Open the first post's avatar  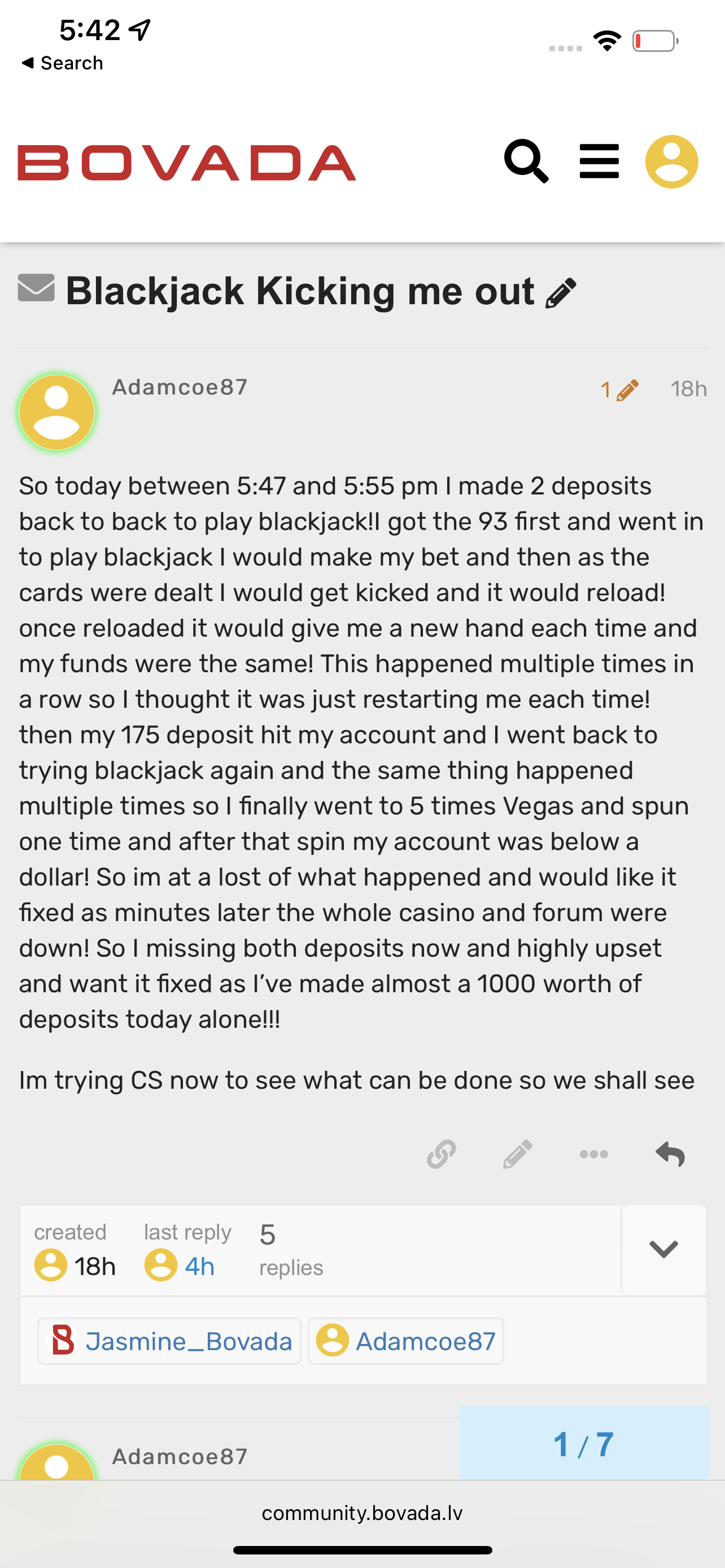56,412
